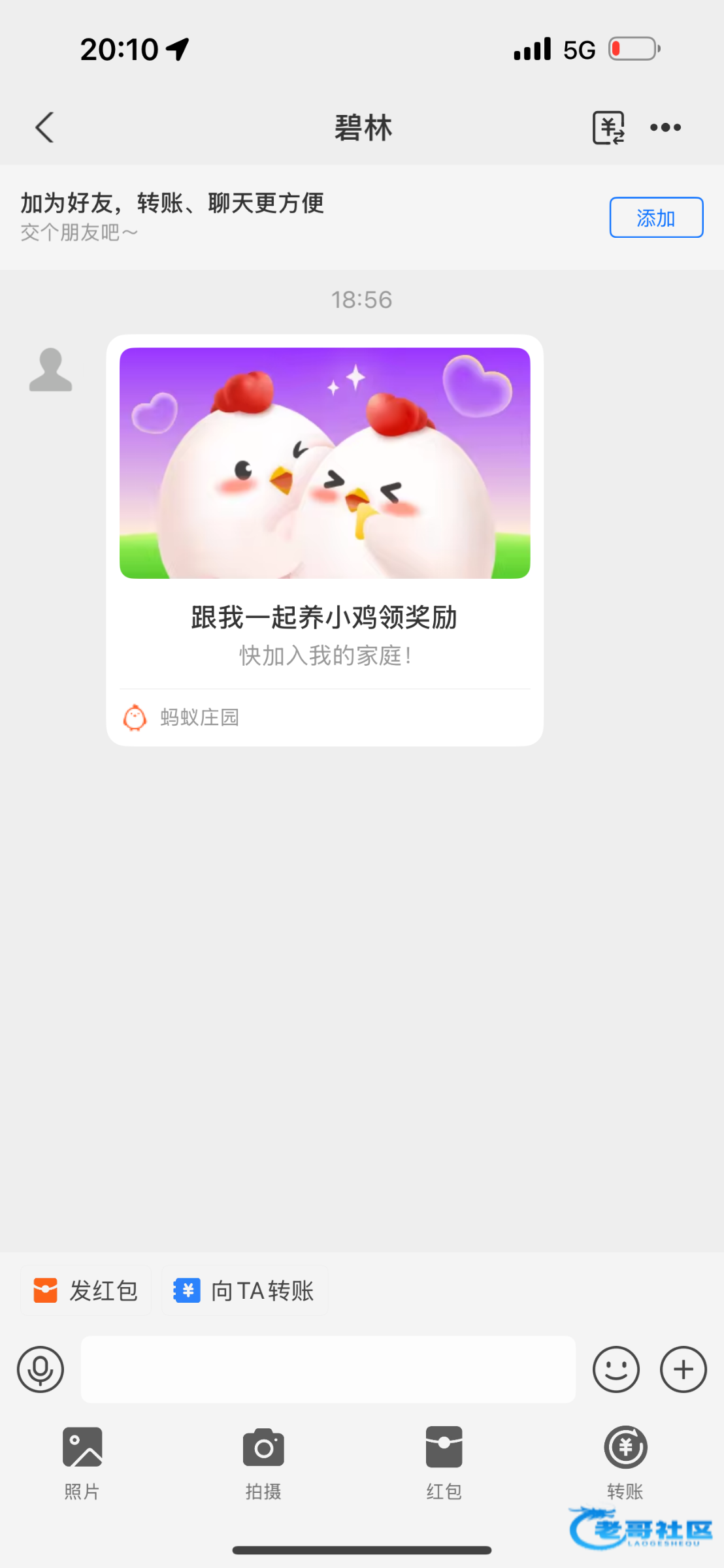
Task: Switch to voice input microphone
Action: coord(41,1369)
